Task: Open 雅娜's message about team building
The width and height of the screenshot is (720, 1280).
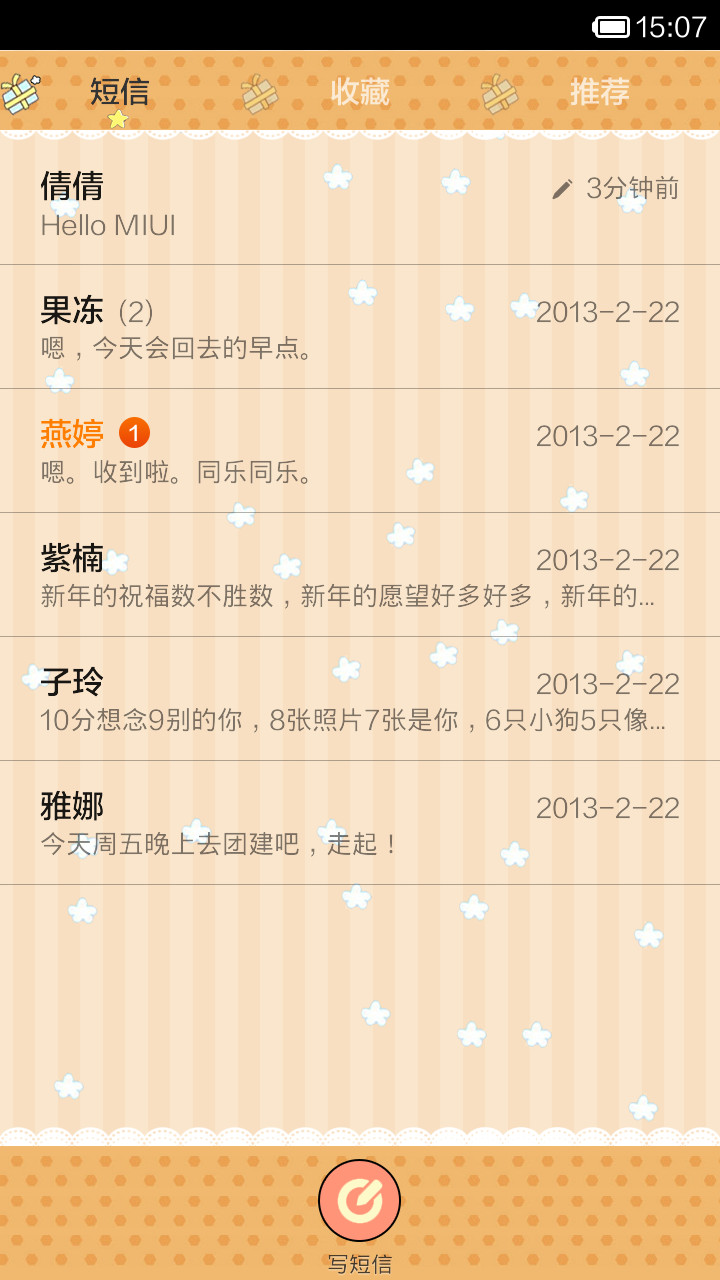Action: click(360, 823)
